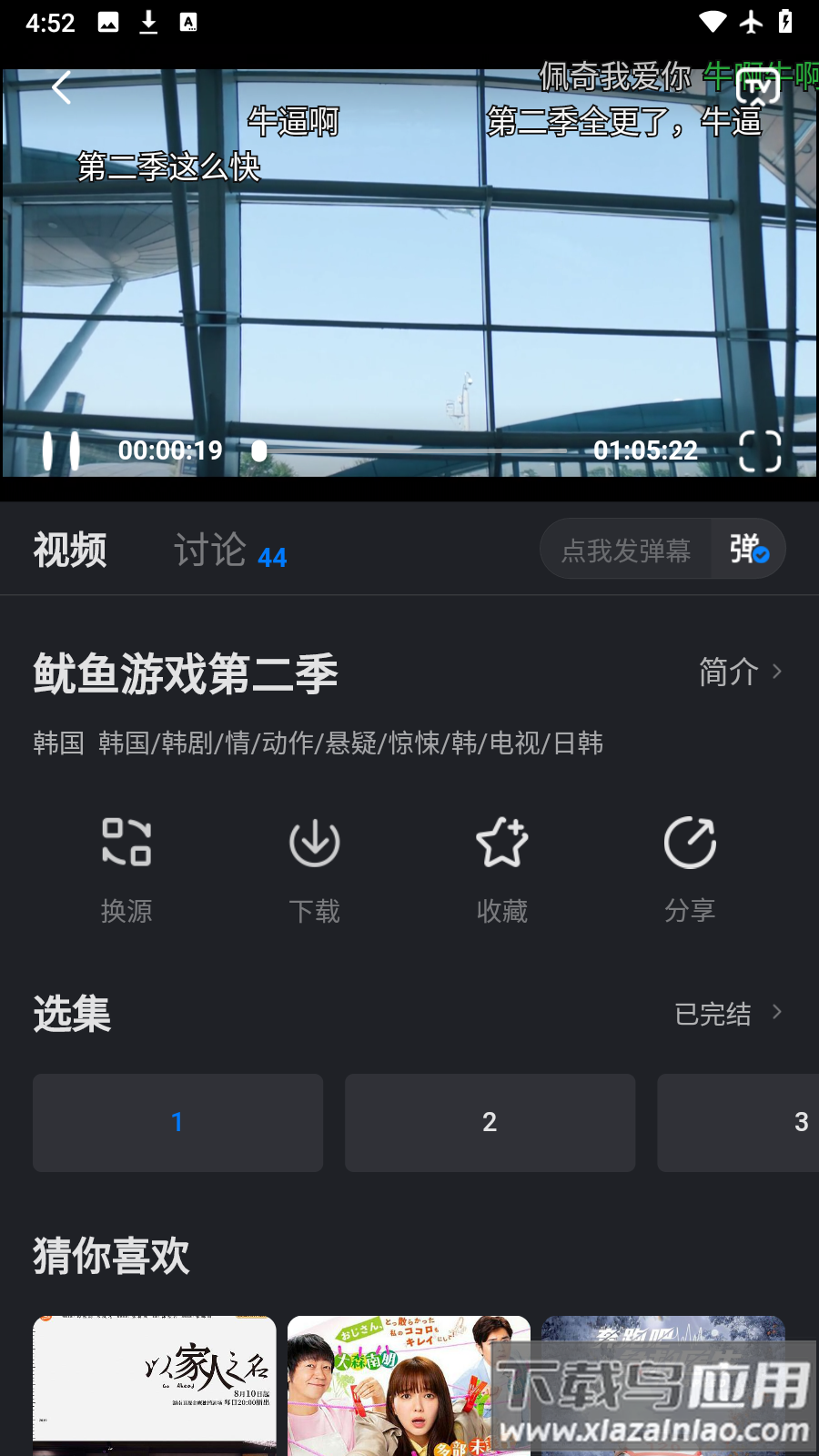Tap the pause icon in the player
This screenshot has width=819, height=1456.
click(62, 450)
